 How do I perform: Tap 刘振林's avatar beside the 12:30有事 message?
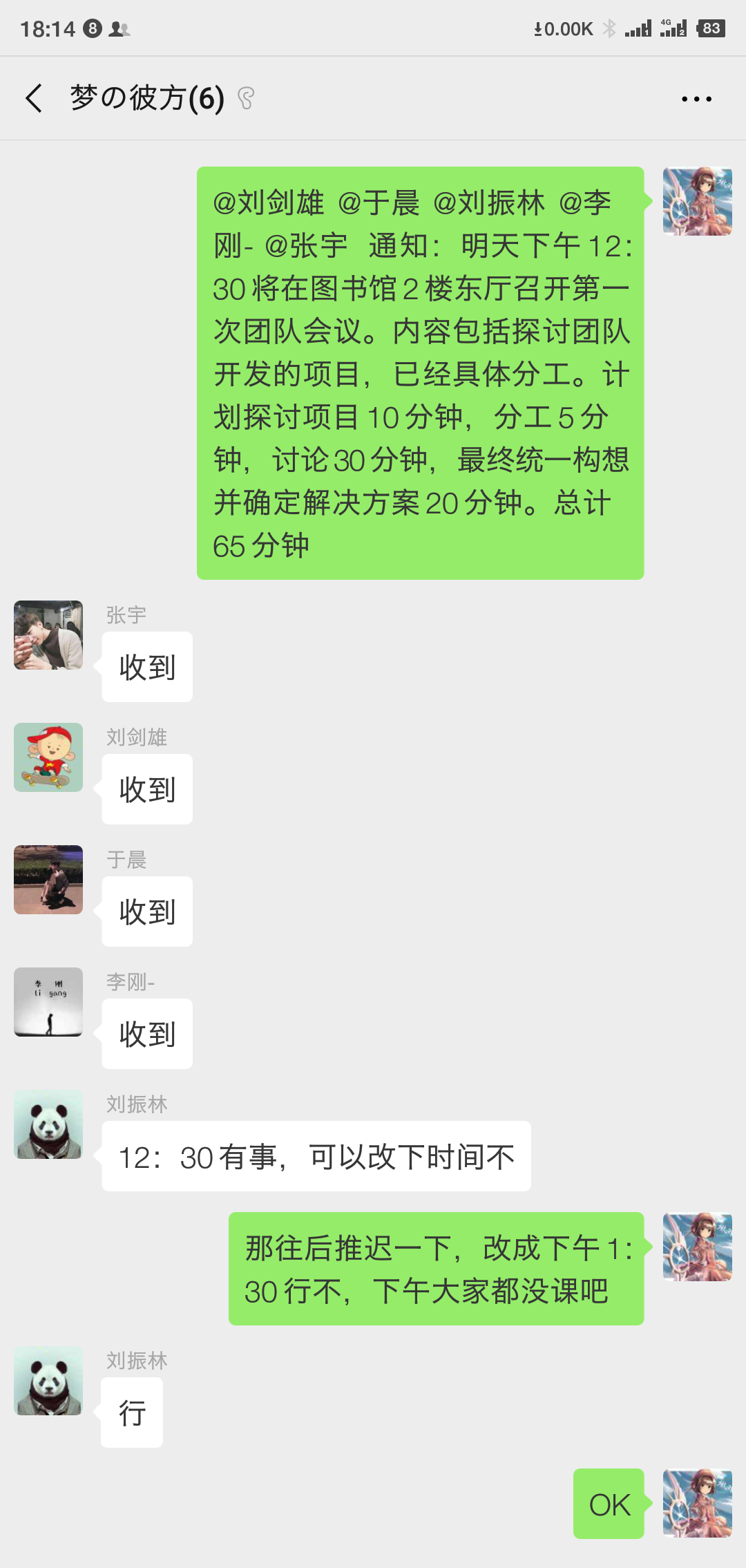(x=48, y=1124)
